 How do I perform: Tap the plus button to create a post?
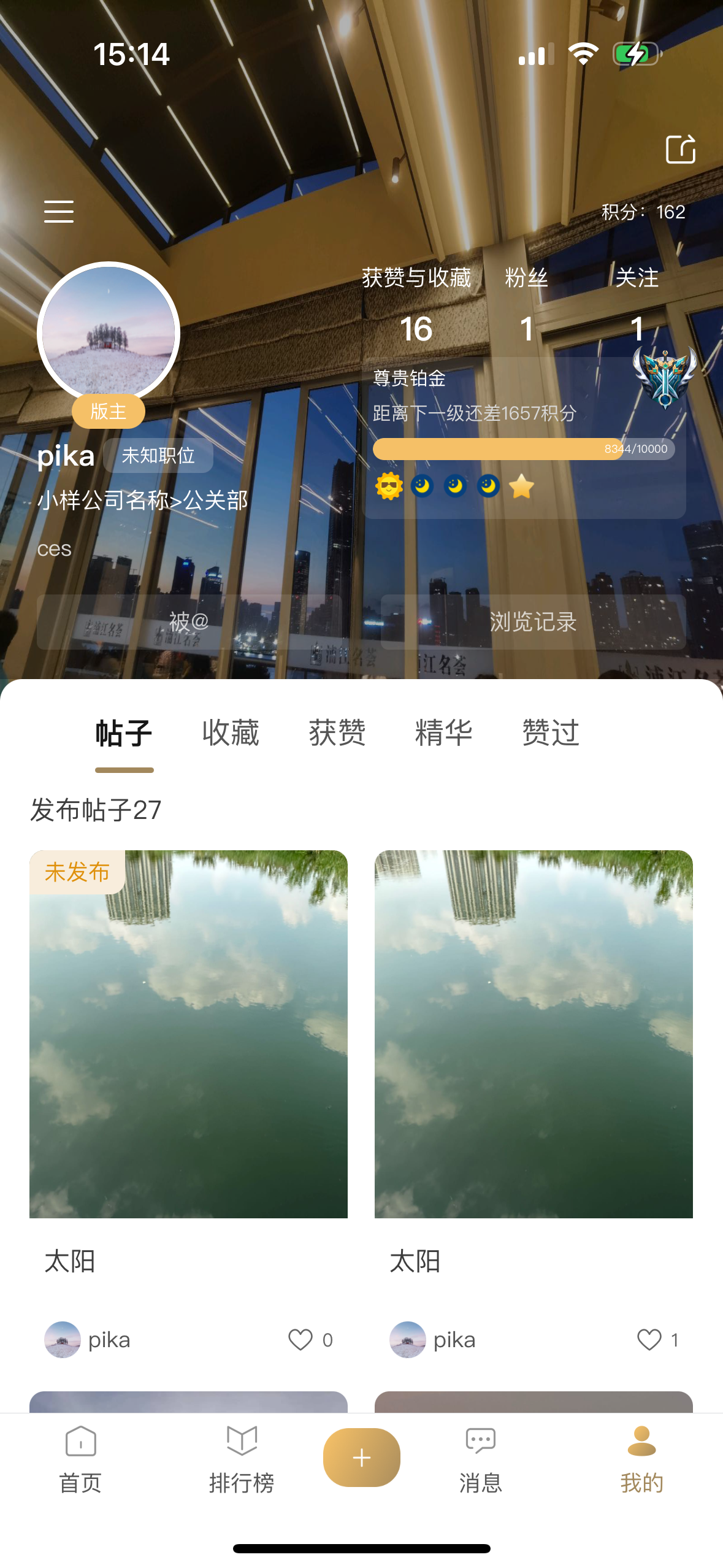(361, 1457)
